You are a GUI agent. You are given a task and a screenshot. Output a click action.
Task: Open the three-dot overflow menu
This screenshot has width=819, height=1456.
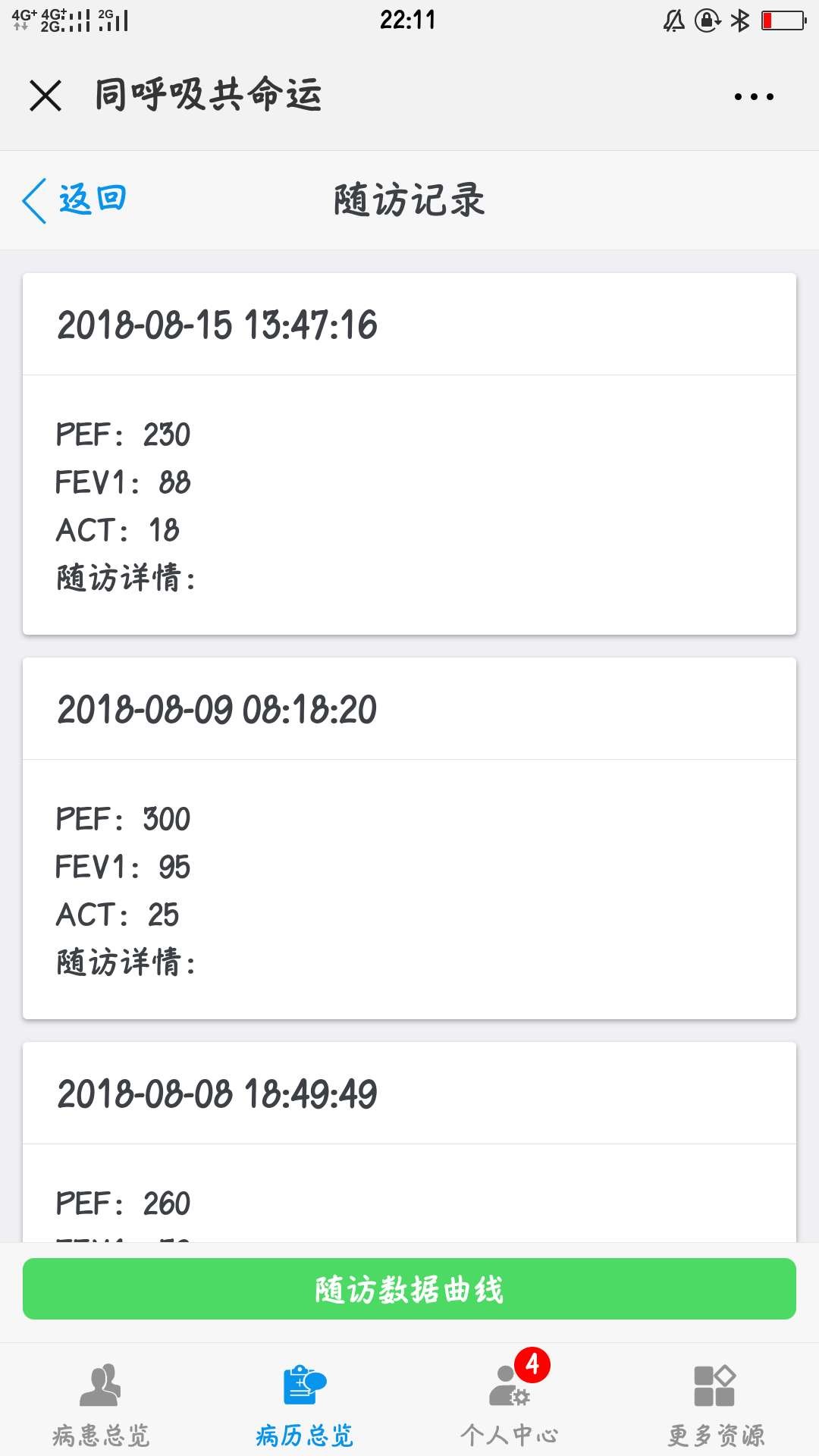[754, 96]
